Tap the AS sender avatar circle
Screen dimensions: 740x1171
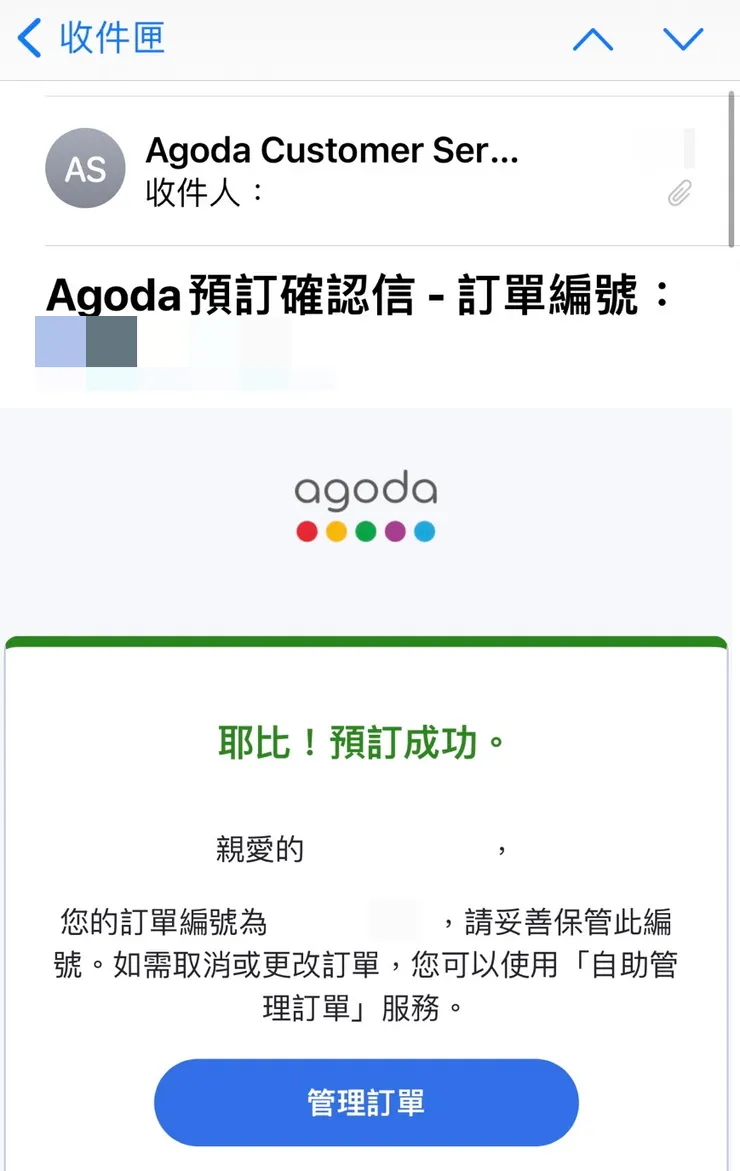(85, 168)
